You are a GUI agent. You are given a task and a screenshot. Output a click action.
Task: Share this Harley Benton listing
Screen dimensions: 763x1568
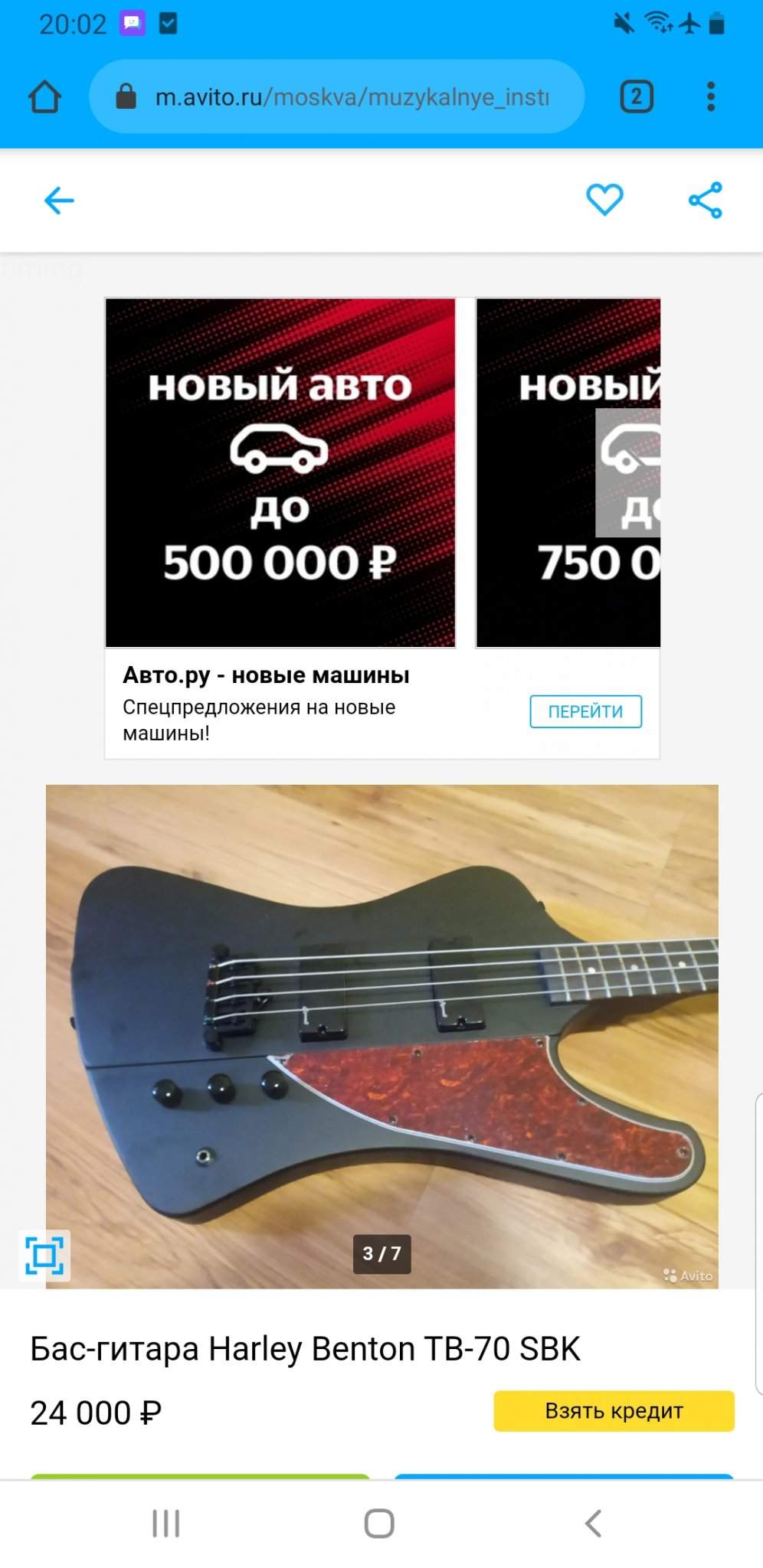point(706,201)
